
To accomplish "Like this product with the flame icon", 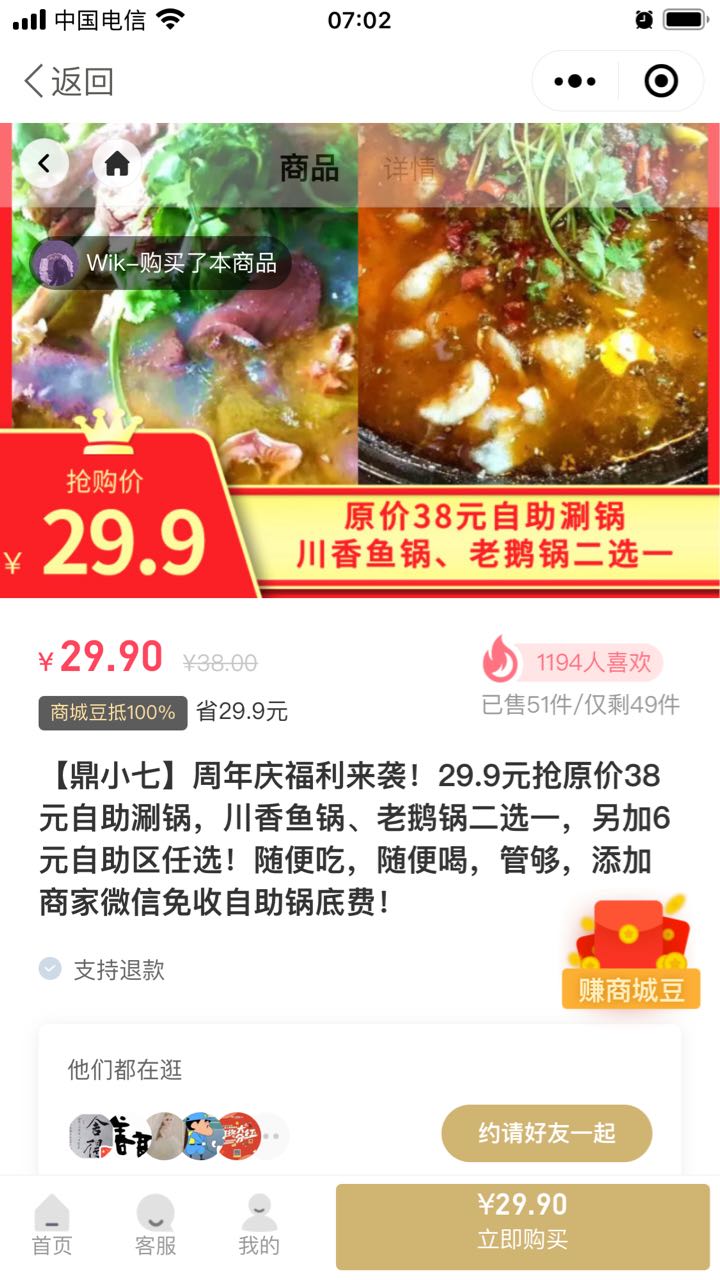I will pos(500,661).
